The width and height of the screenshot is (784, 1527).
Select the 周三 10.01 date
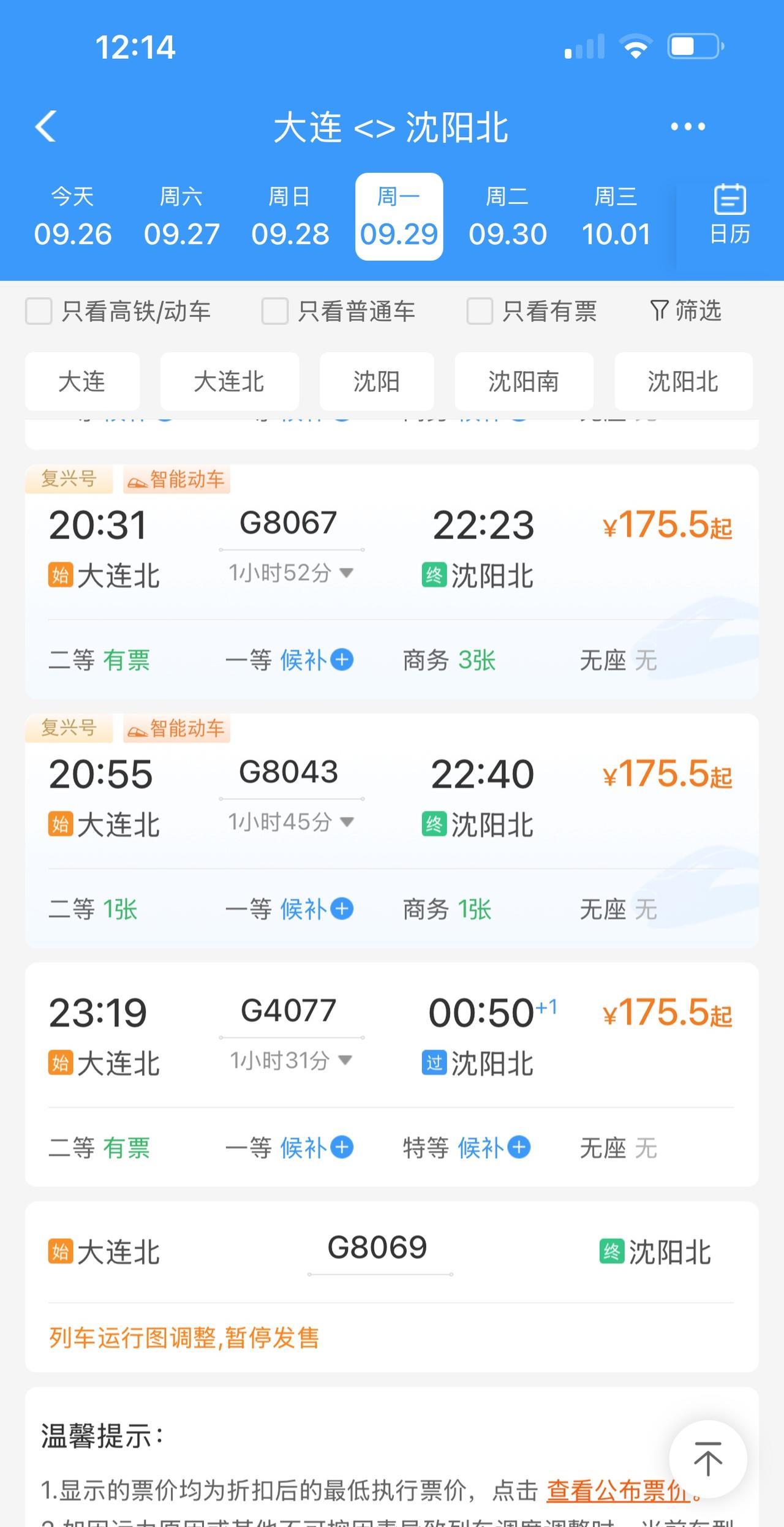pyautogui.click(x=616, y=217)
